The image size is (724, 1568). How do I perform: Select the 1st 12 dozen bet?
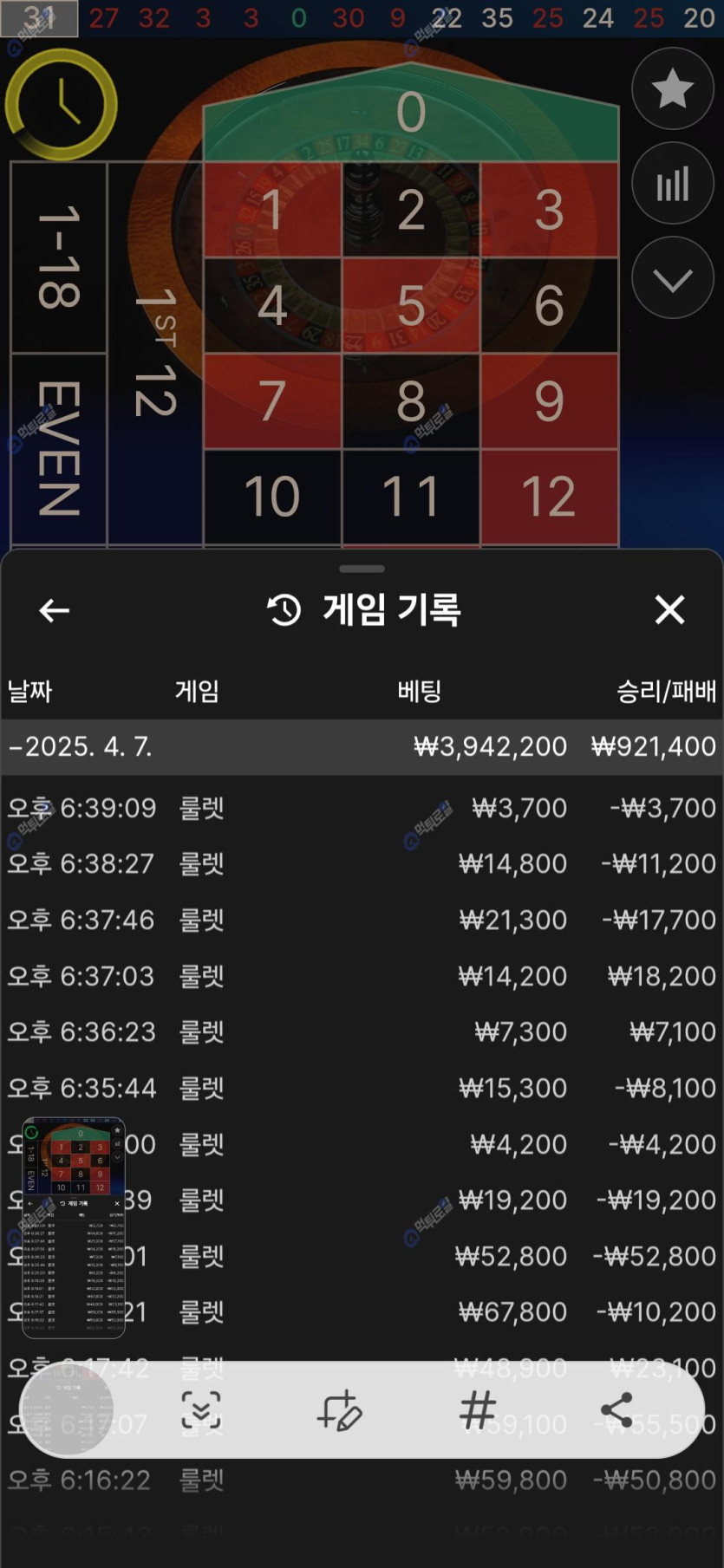(x=154, y=353)
